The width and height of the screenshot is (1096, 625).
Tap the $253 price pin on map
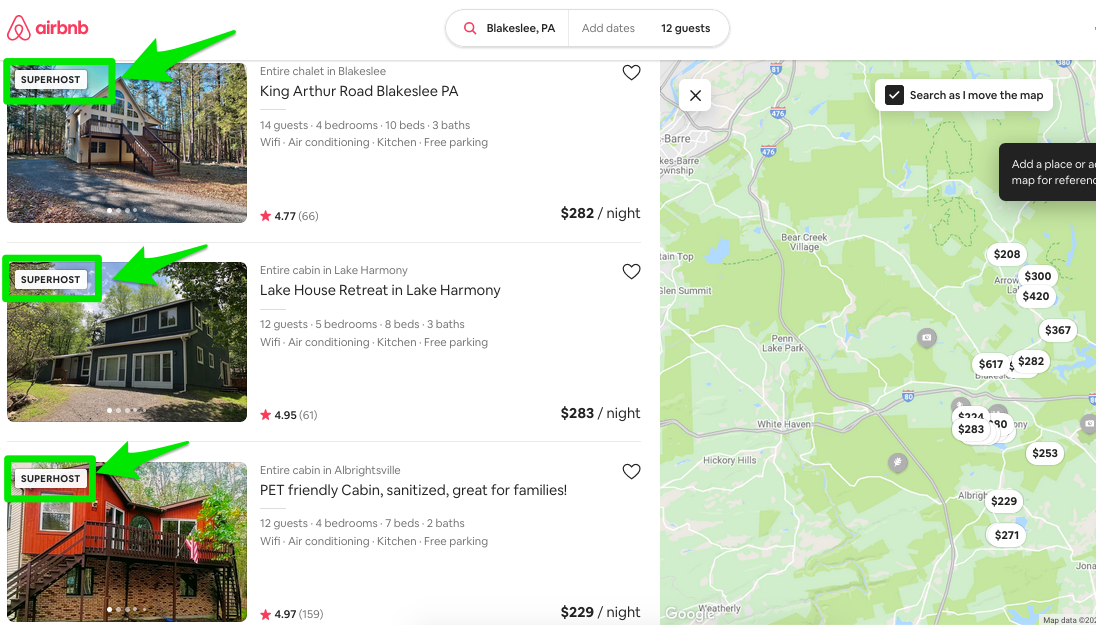point(1045,453)
